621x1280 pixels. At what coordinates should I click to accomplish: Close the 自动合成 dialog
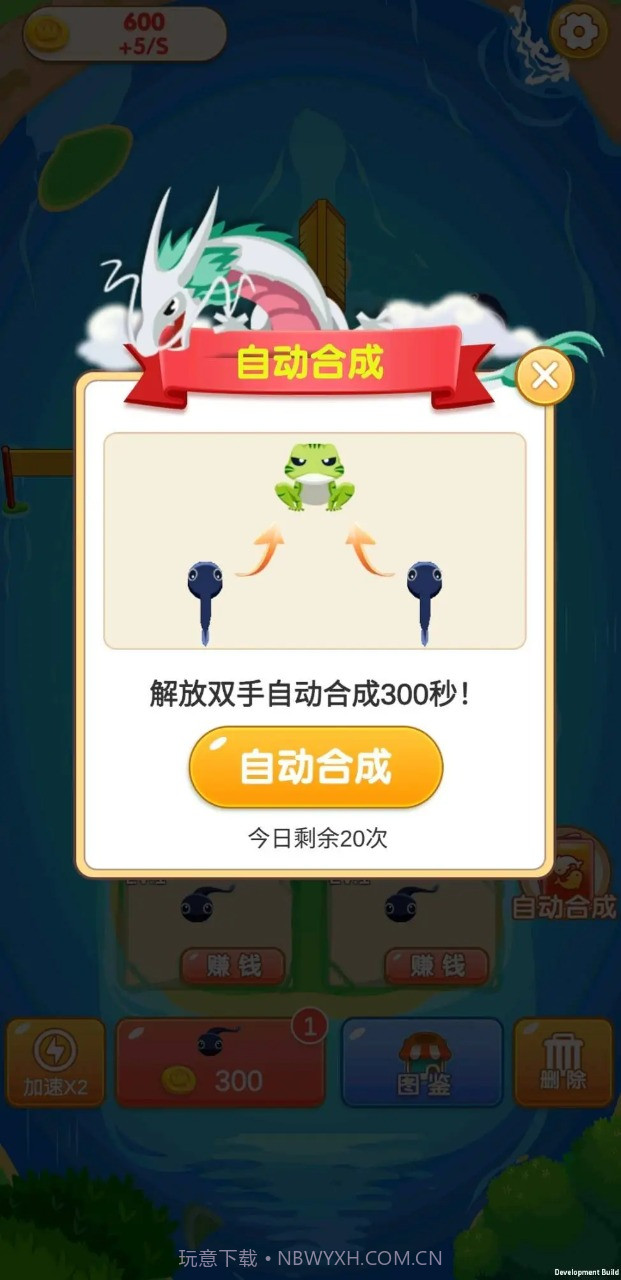point(545,376)
